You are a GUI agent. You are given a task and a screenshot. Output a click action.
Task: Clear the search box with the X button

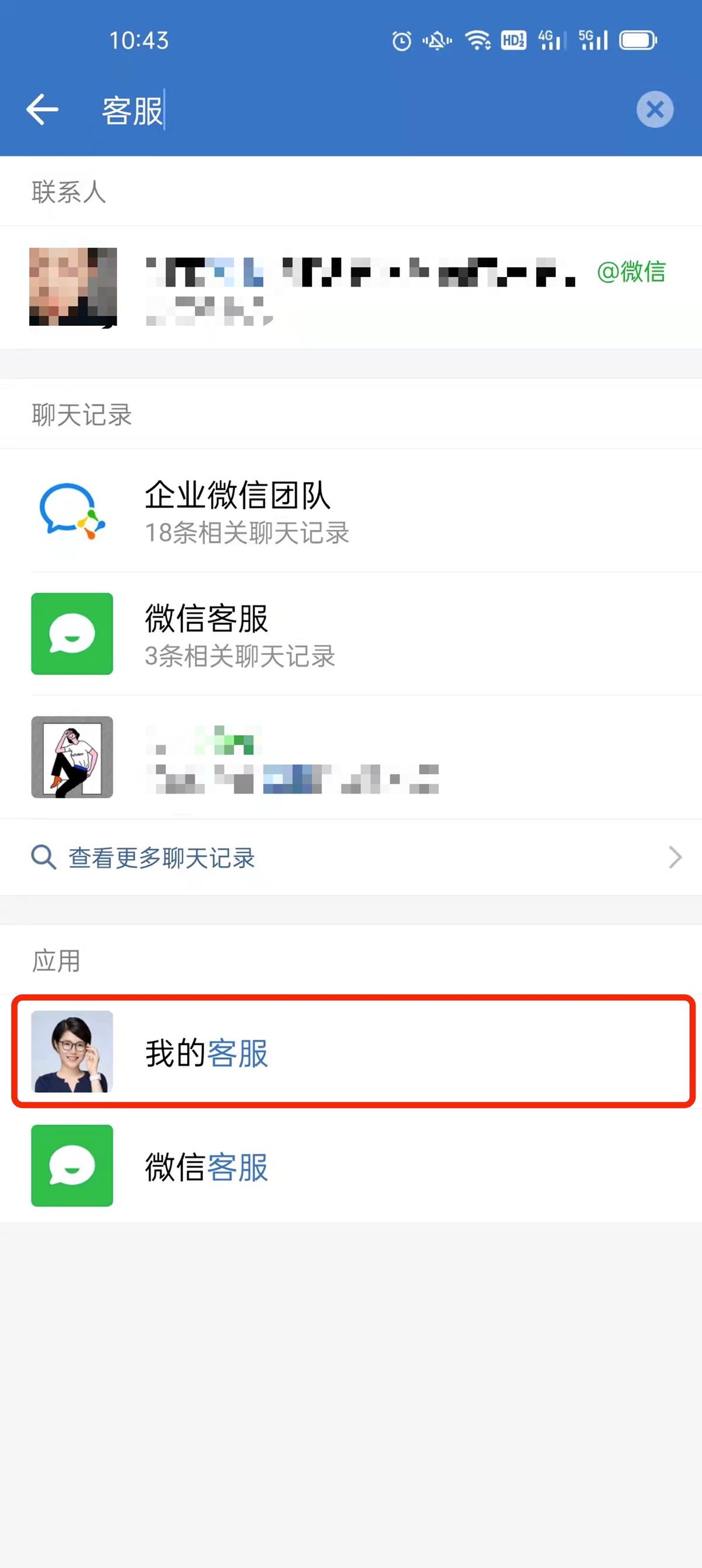(655, 109)
